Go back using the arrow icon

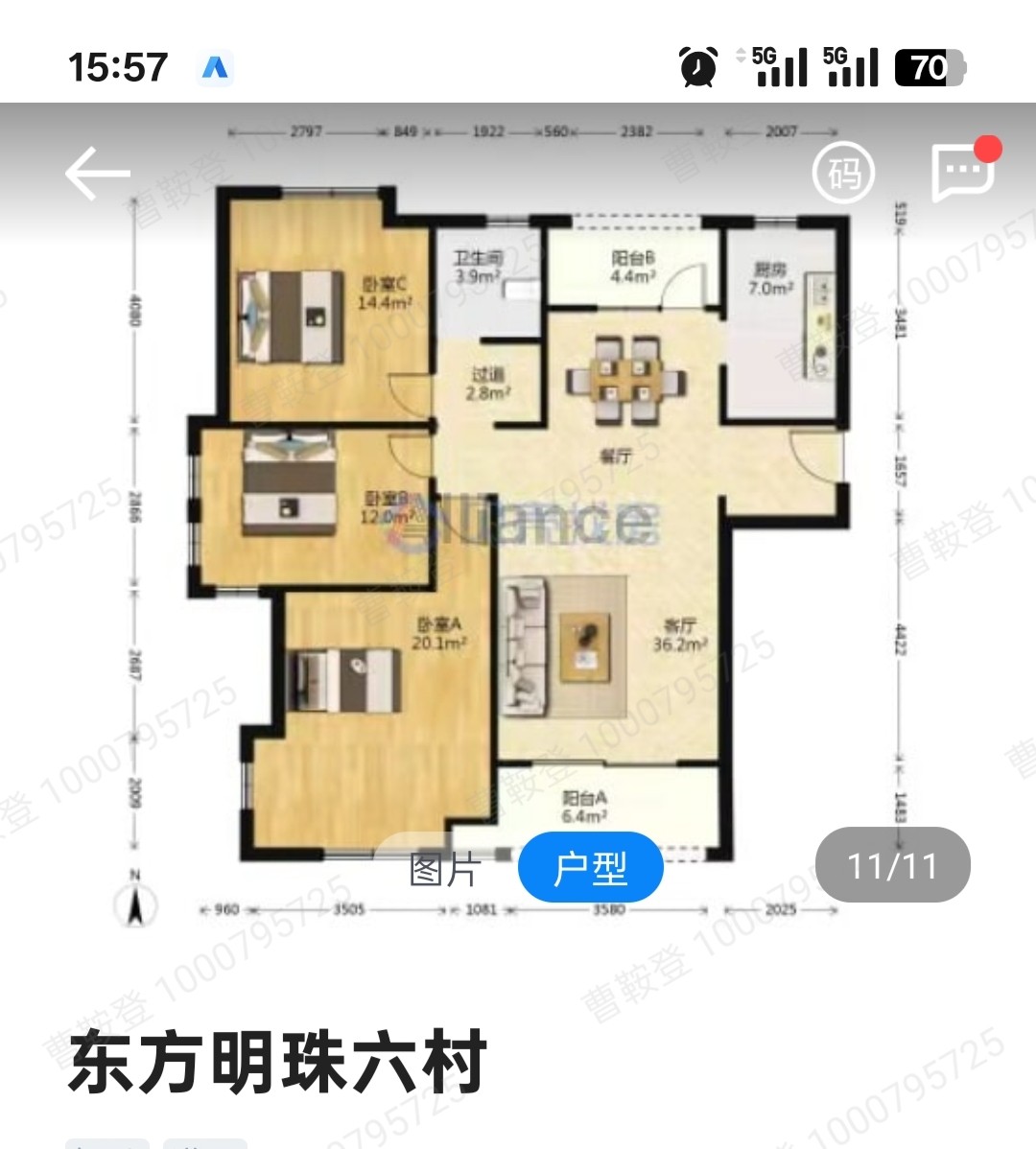click(x=97, y=174)
